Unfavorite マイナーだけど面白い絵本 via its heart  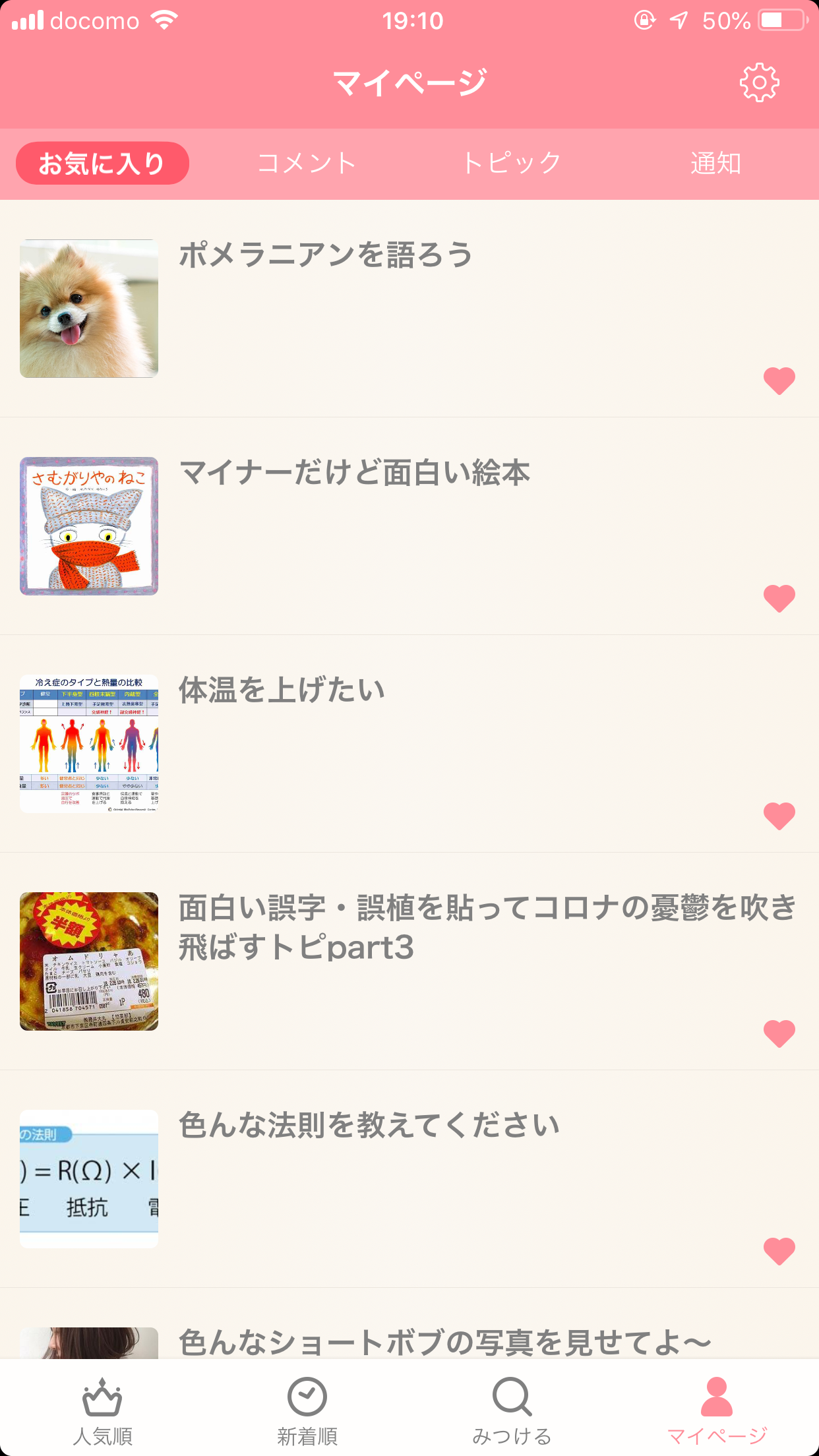click(778, 599)
